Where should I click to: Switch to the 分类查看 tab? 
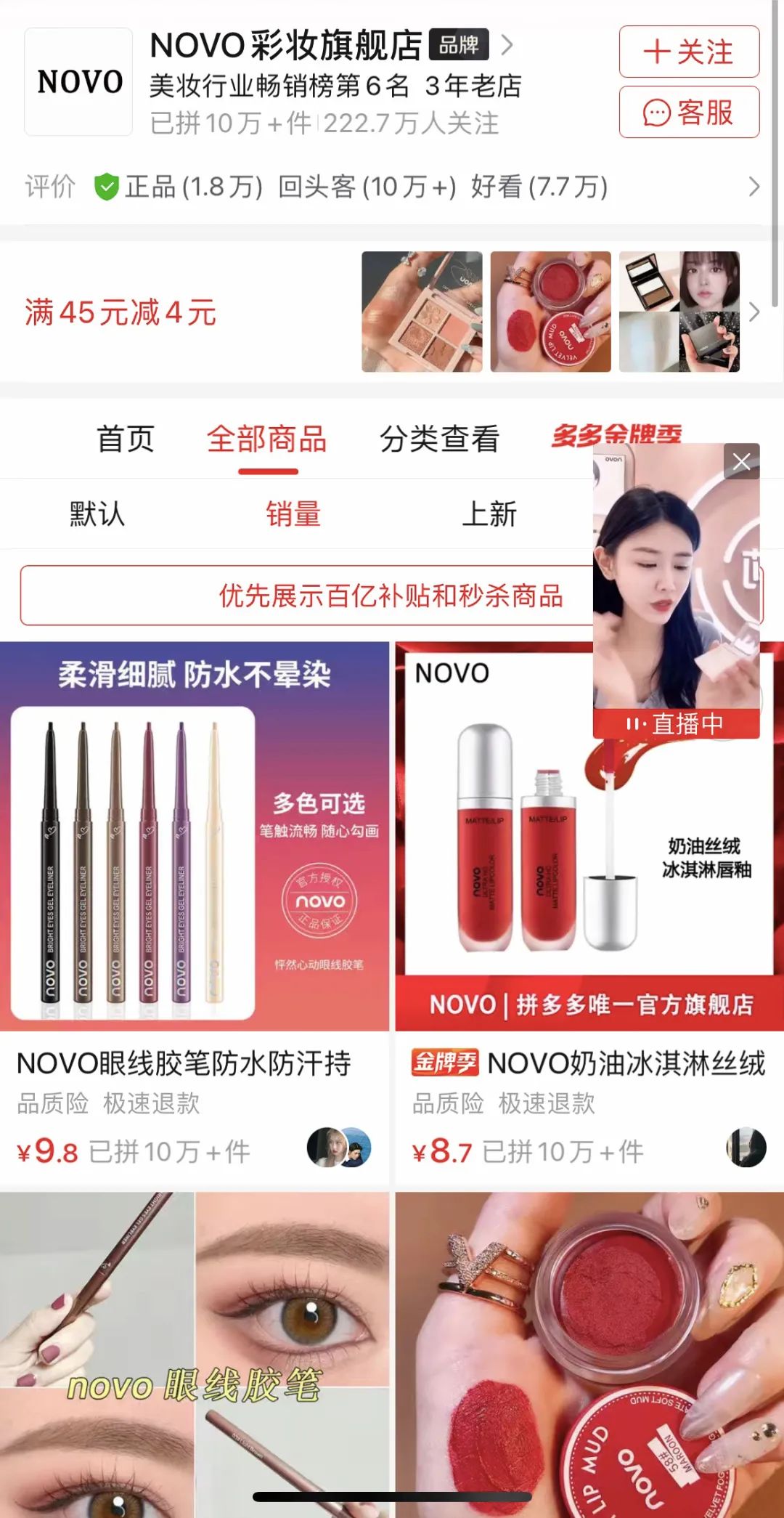(x=439, y=439)
